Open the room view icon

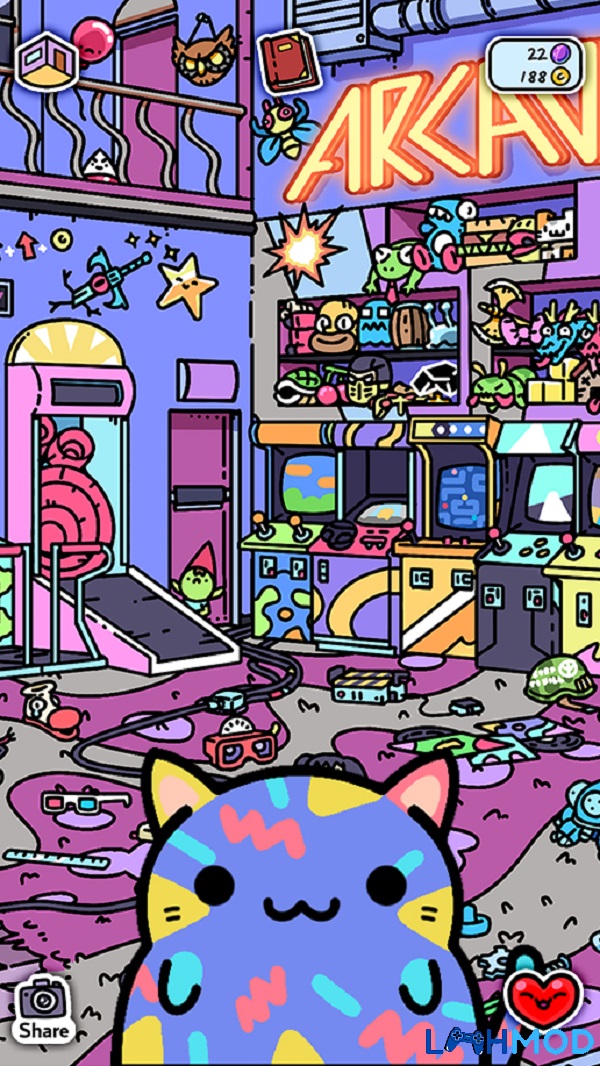[46, 61]
